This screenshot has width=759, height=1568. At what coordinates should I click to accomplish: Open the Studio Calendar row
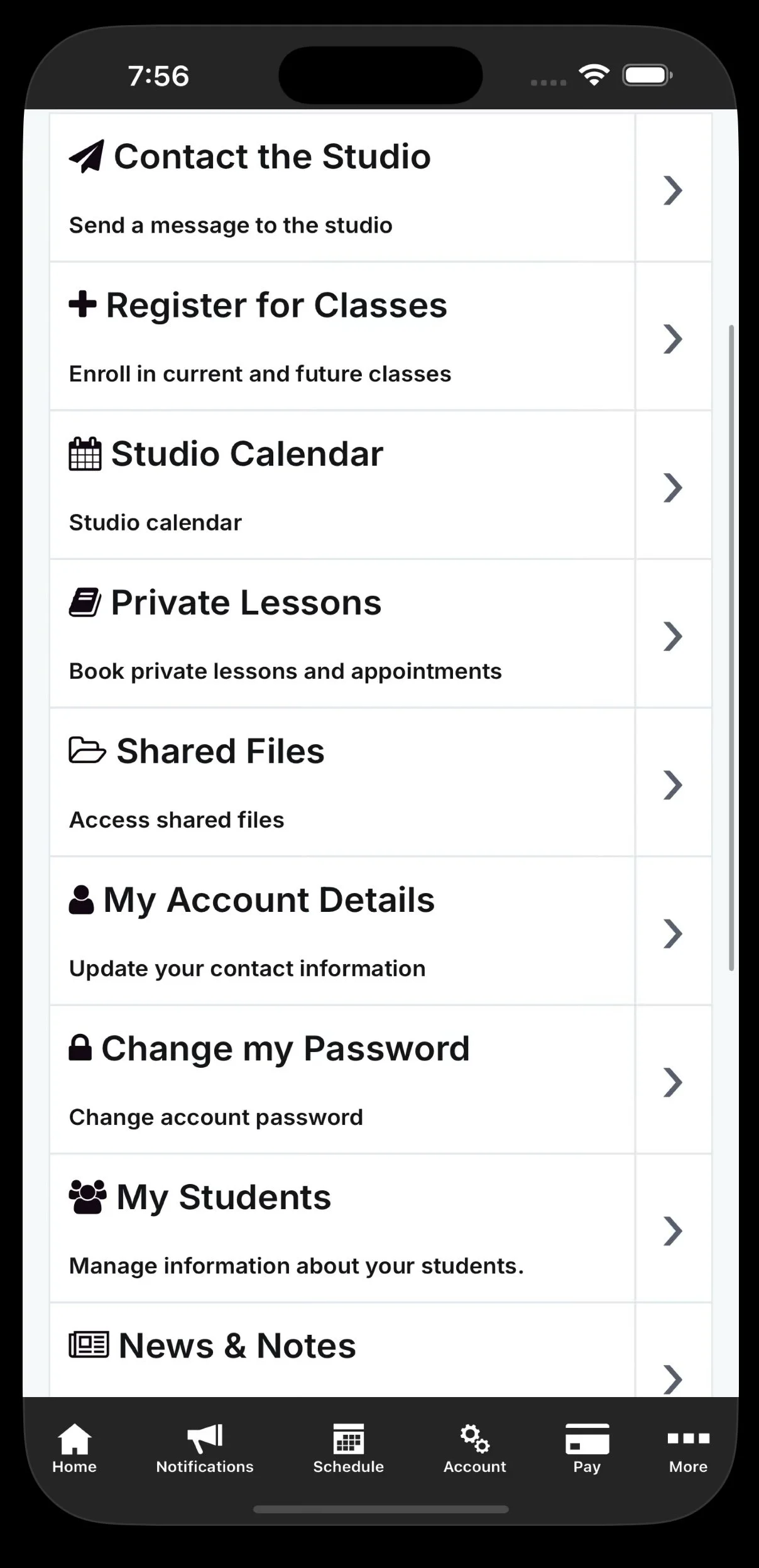[x=380, y=485]
